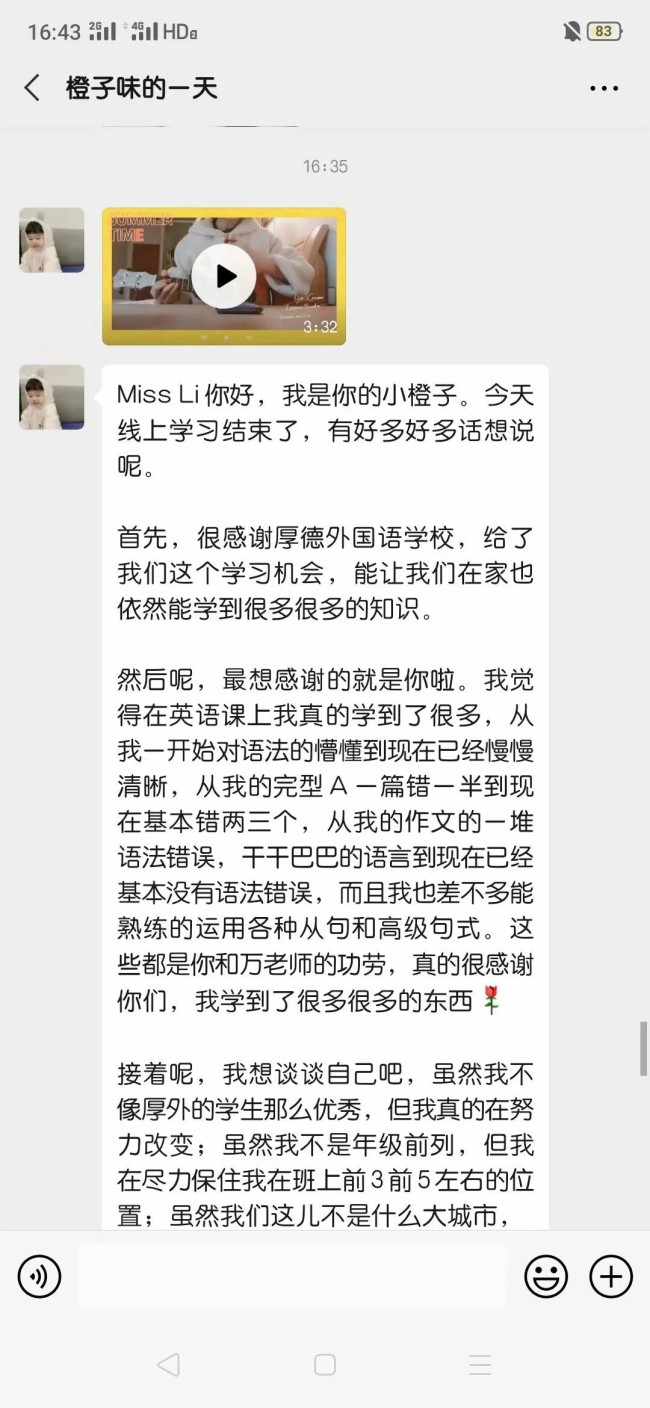Open sender's avatar beside the video message

(51, 240)
